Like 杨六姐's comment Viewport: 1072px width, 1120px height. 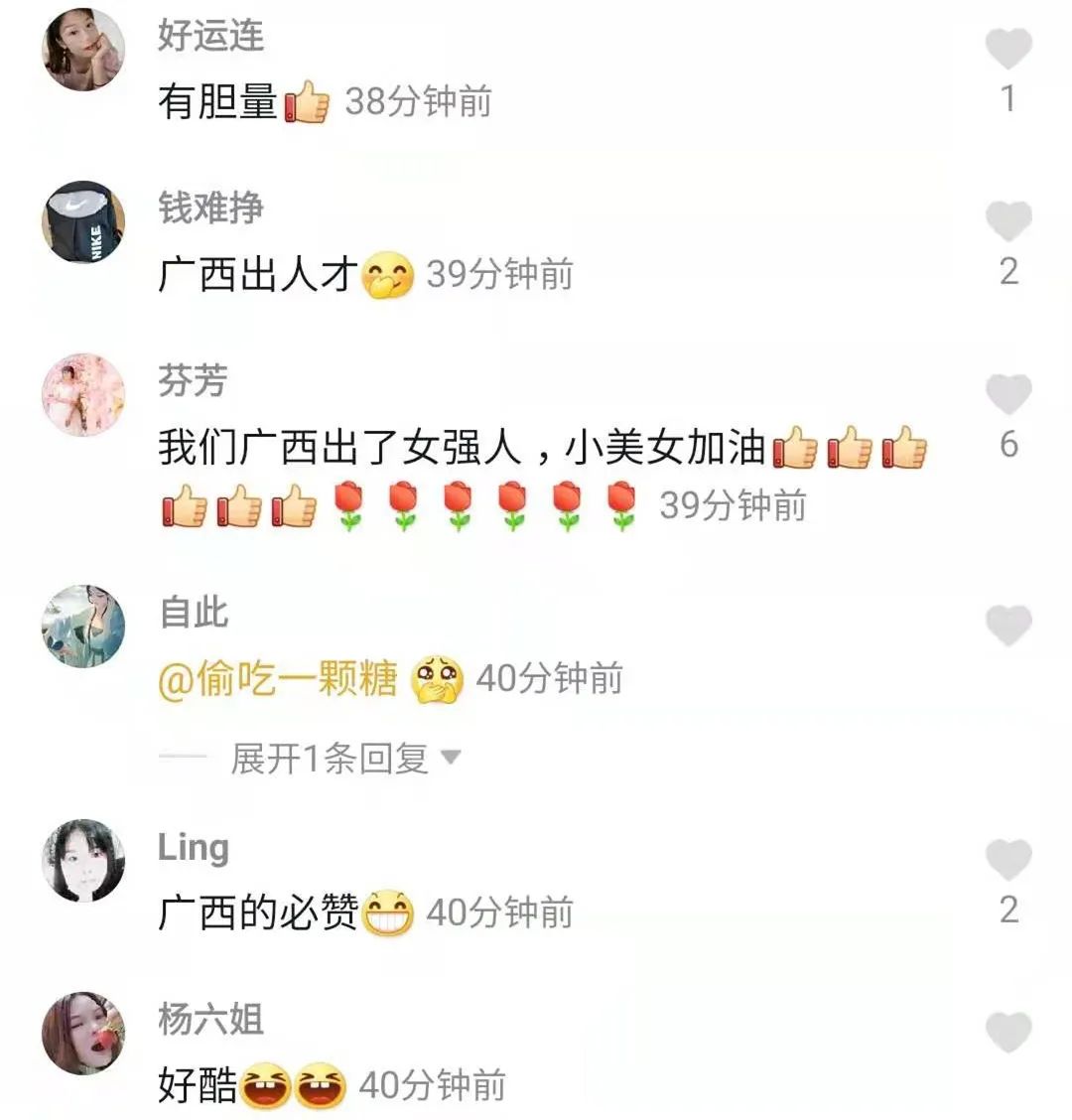coord(1008,1033)
